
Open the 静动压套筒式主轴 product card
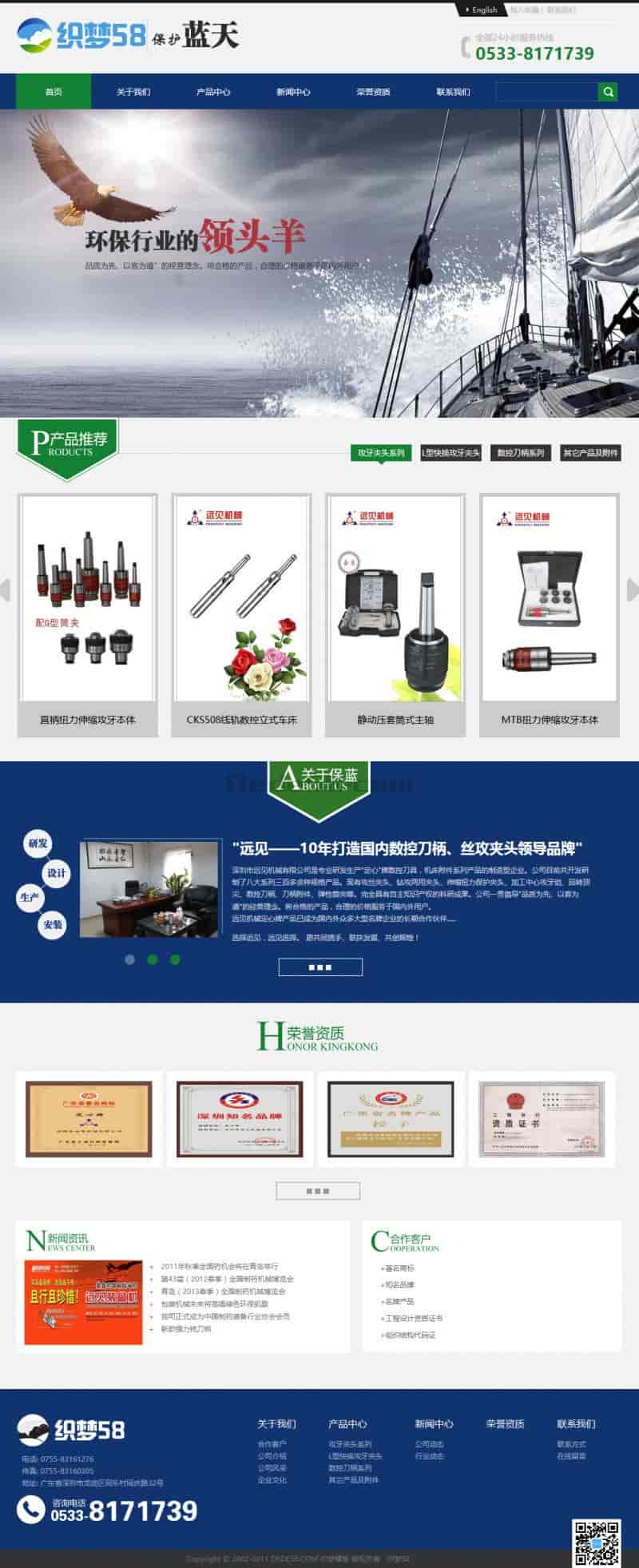(395, 615)
